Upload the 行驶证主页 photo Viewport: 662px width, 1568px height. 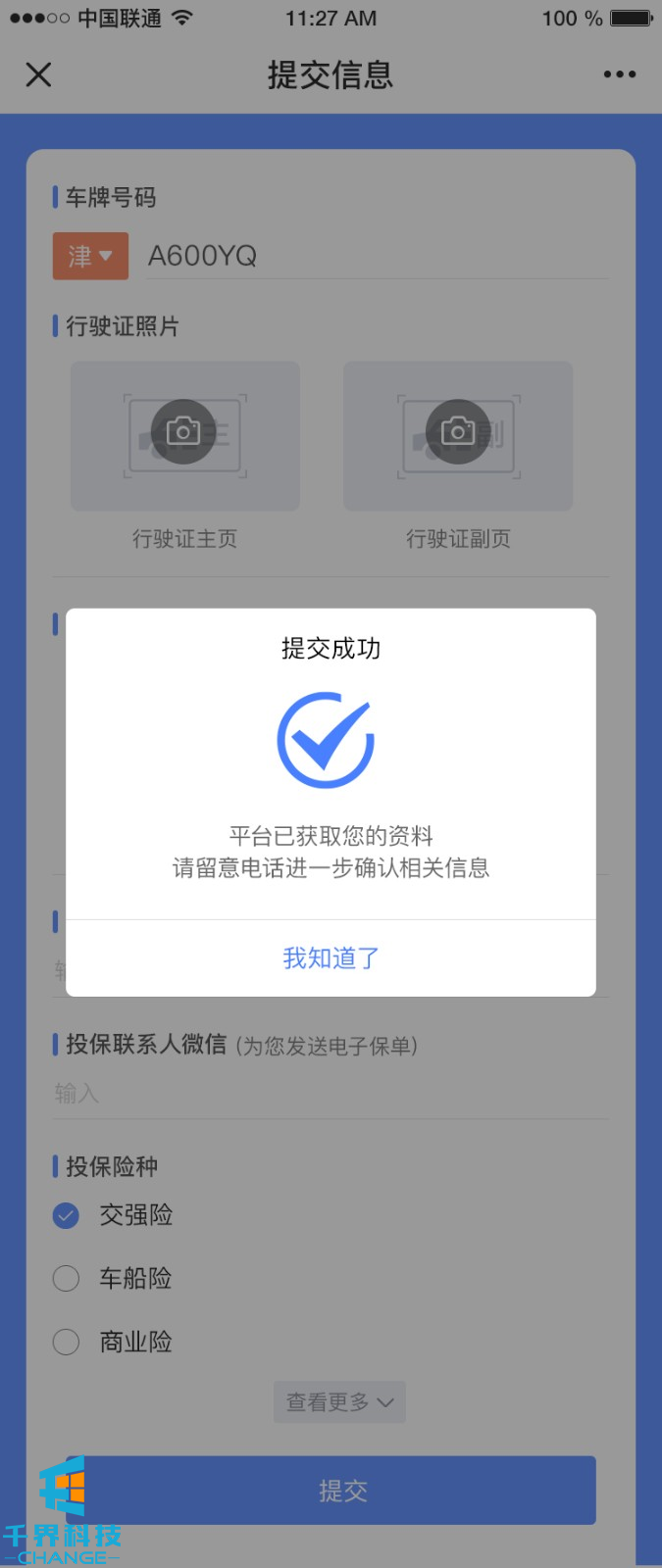184,435
